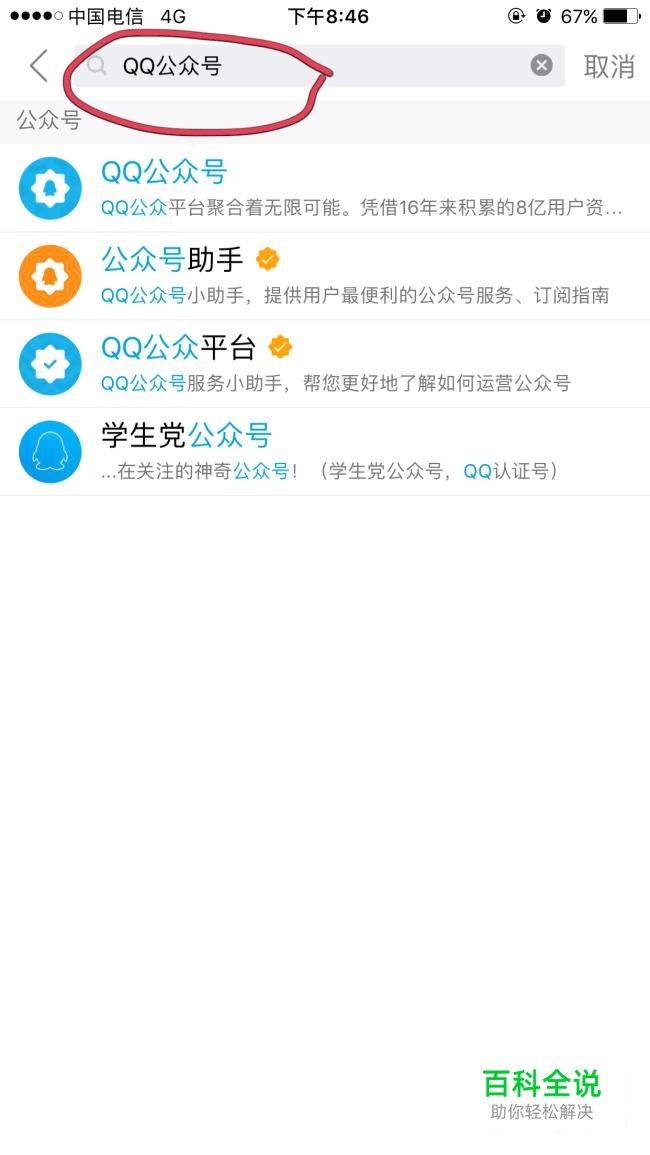View the 学生党公众号 account
Image resolution: width=650 pixels, height=1155 pixels.
point(325,452)
